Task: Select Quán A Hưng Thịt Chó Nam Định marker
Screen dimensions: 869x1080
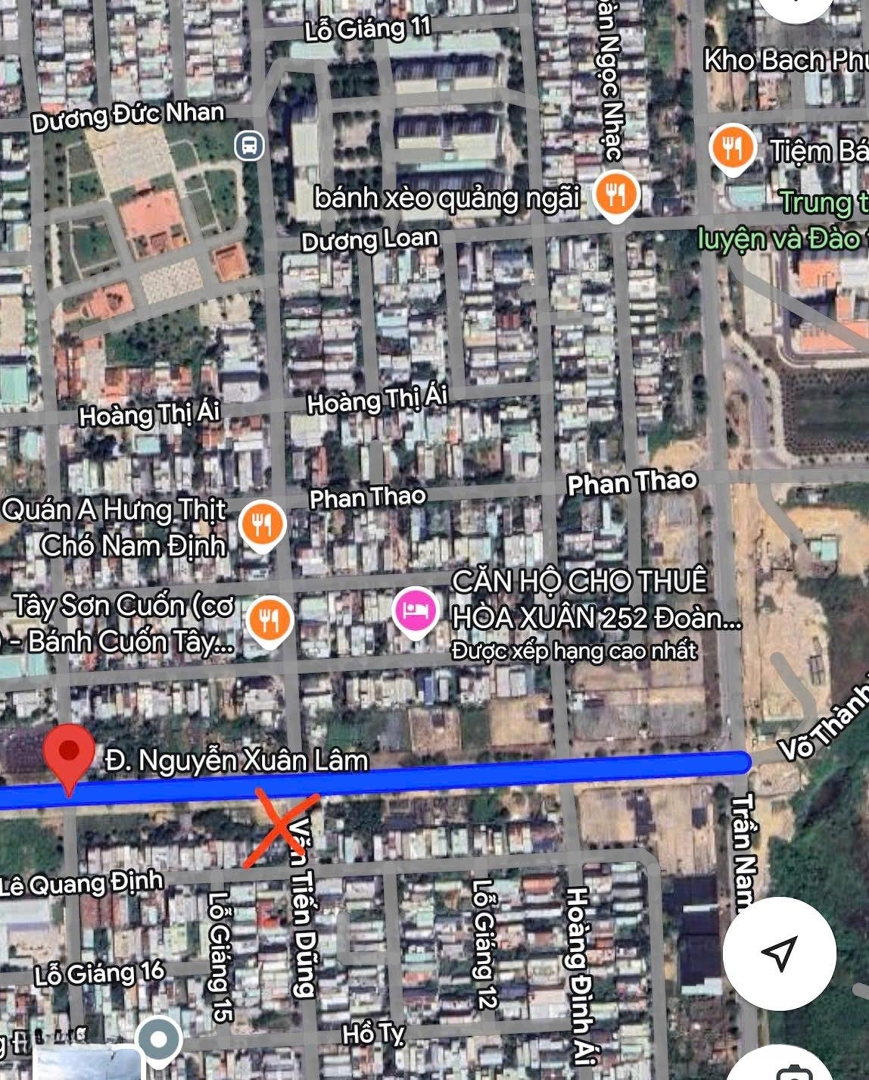Action: (262, 524)
